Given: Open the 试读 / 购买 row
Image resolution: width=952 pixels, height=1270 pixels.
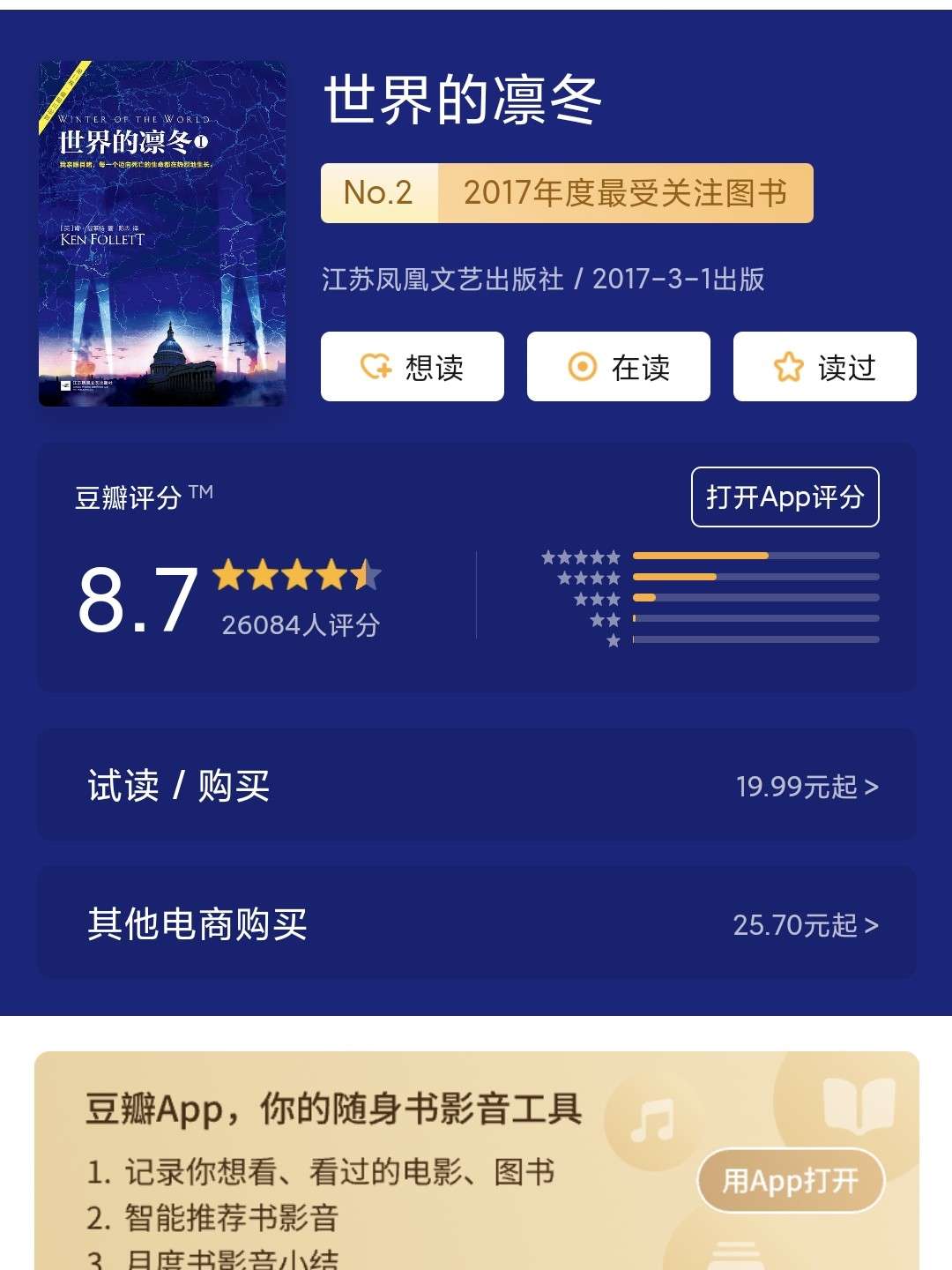Looking at the screenshot, I should (476, 786).
